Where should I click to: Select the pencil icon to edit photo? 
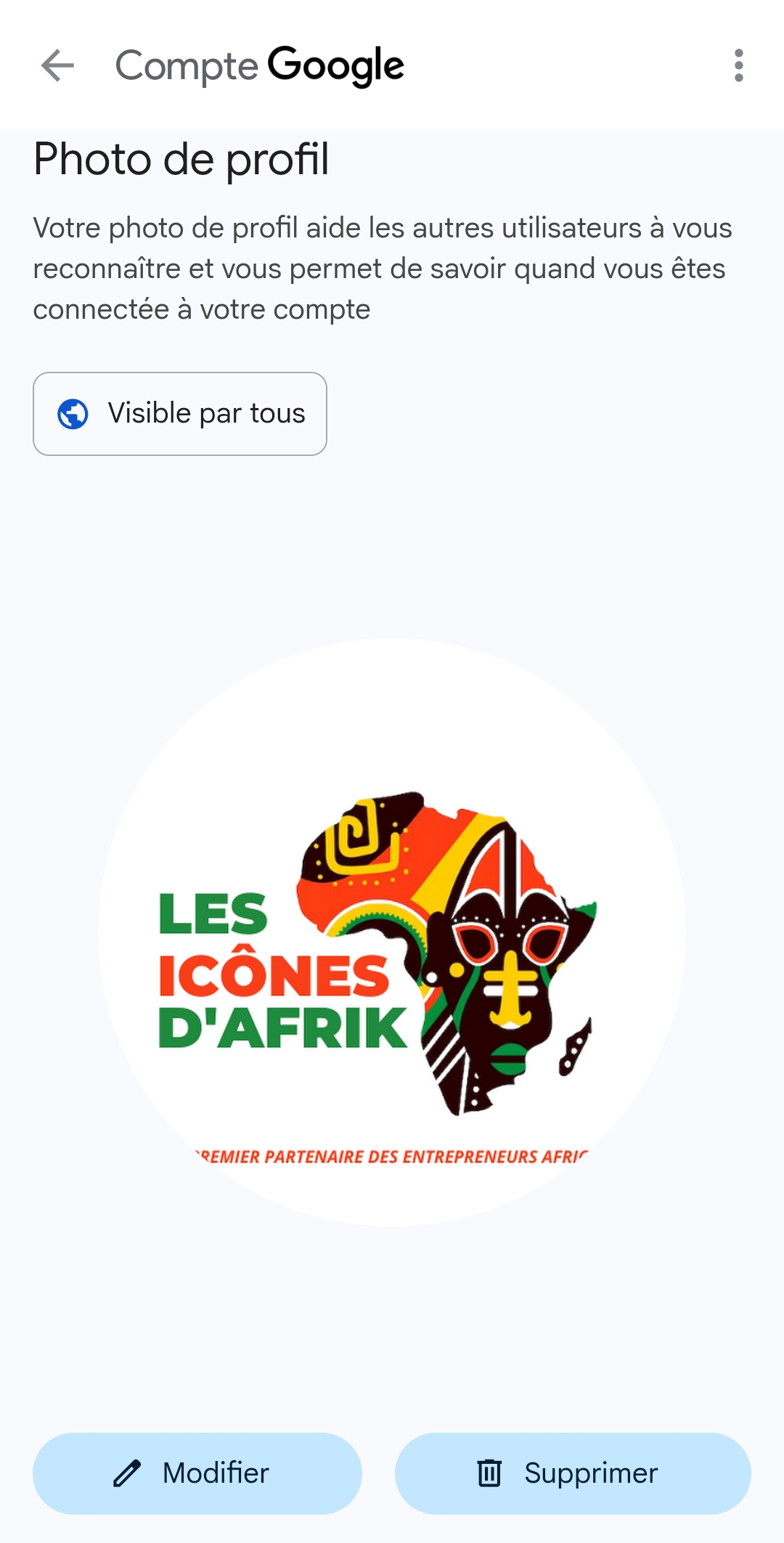click(128, 1473)
